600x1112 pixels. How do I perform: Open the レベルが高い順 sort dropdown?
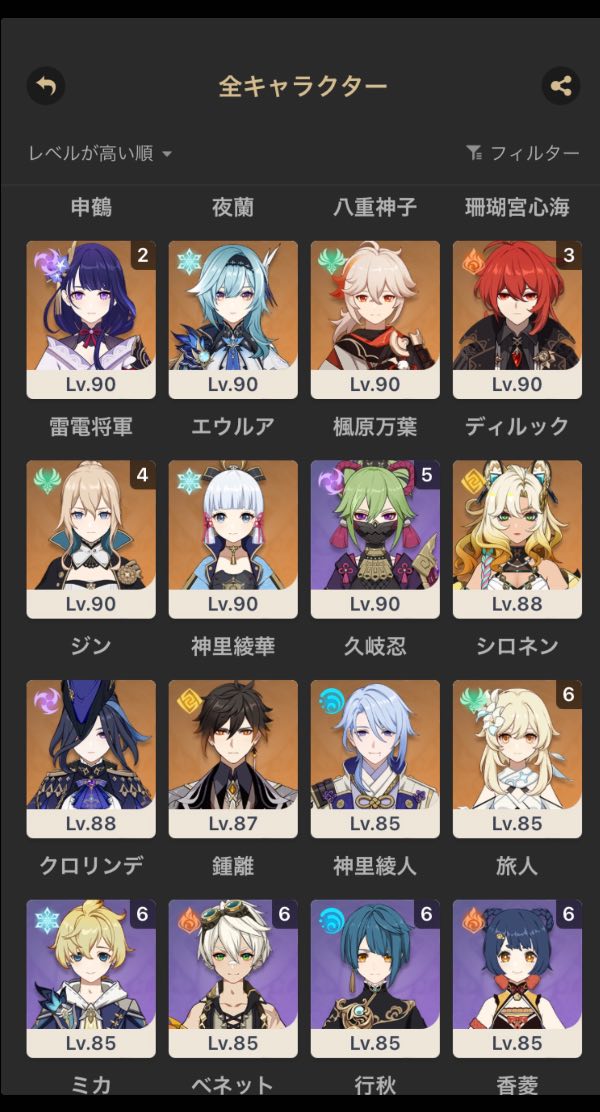tap(100, 153)
